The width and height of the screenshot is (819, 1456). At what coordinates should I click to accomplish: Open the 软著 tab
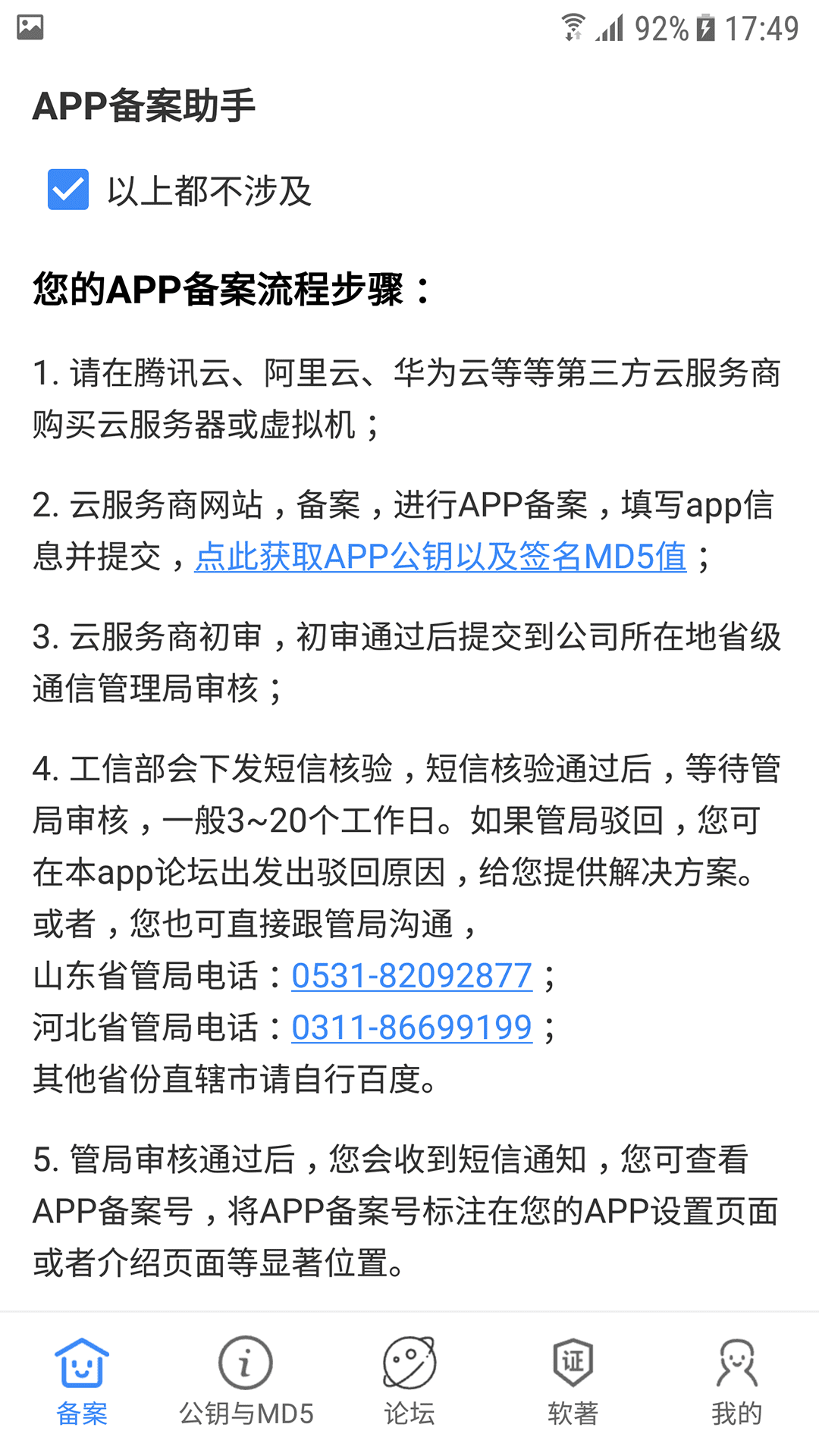(x=573, y=1382)
